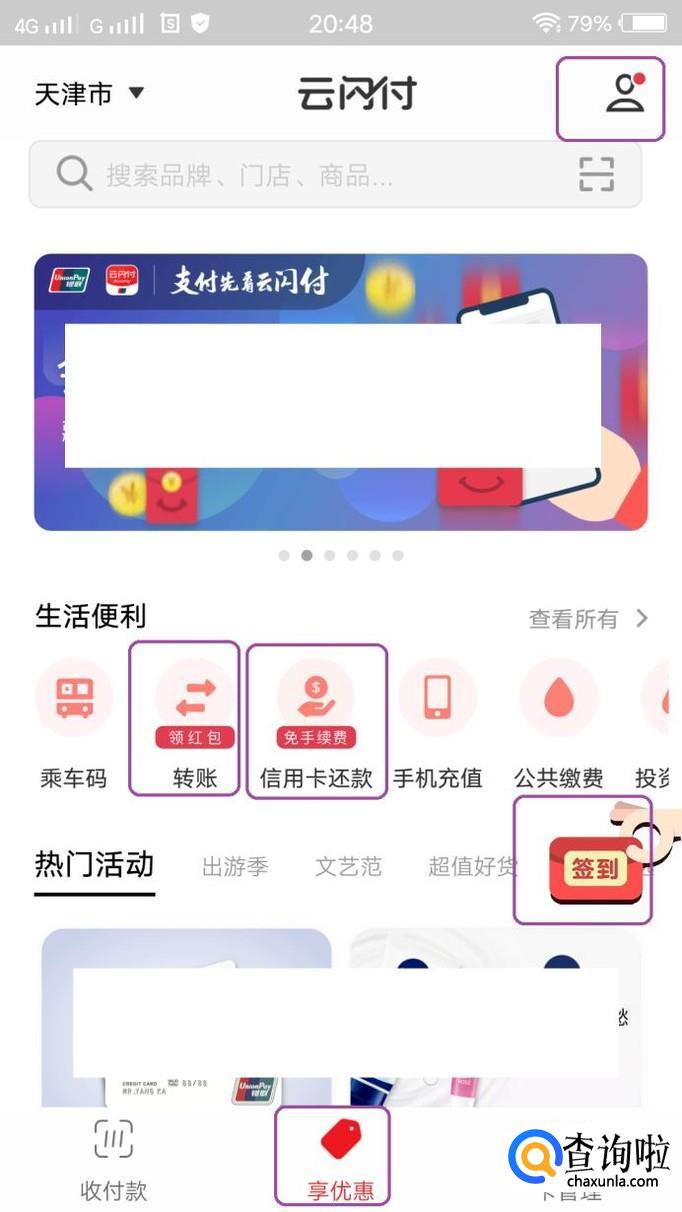The image size is (682, 1212).
Task: View all services via 查看所有
Action: tap(587, 619)
